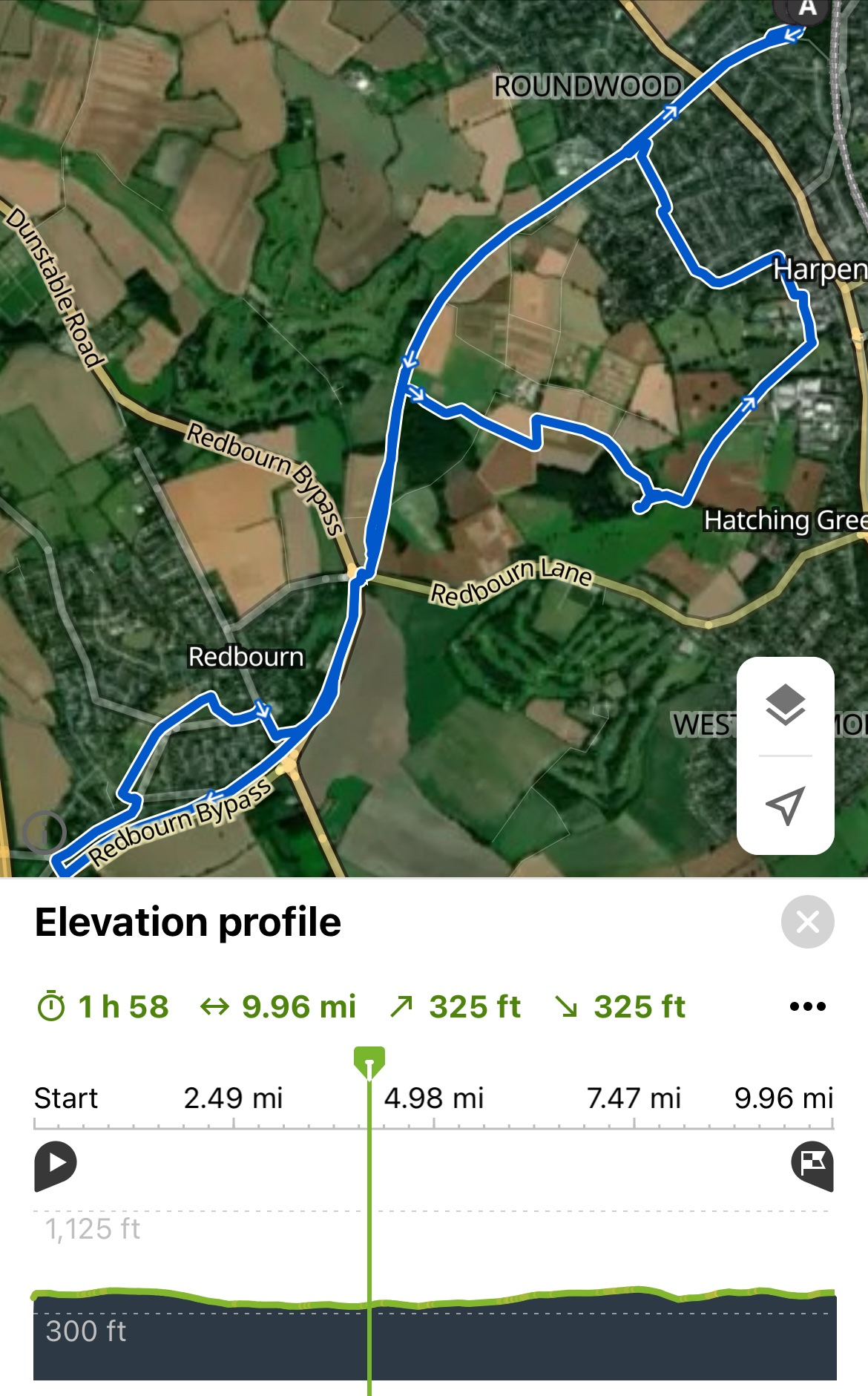Tap the map info icon
Viewport: 868px width, 1396px height.
click(44, 832)
